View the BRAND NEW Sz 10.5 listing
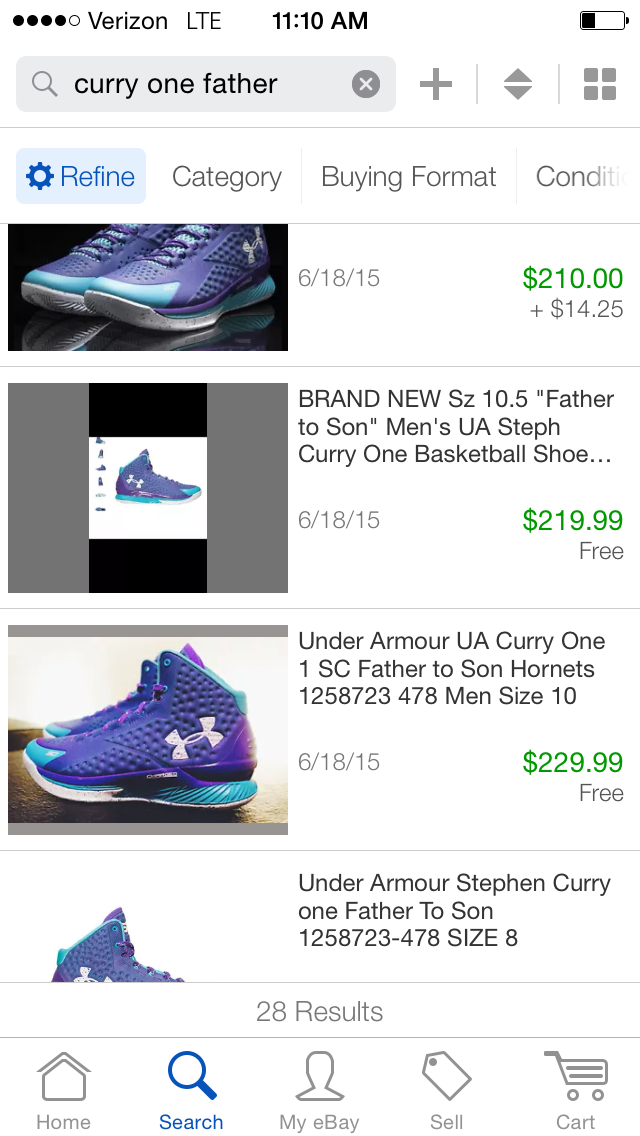 pos(455,427)
